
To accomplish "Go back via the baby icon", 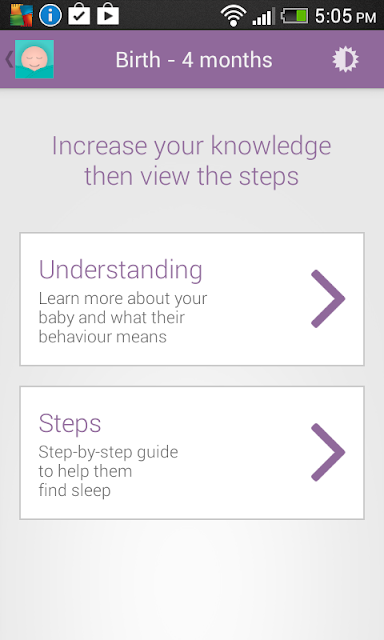I will pos(30,59).
